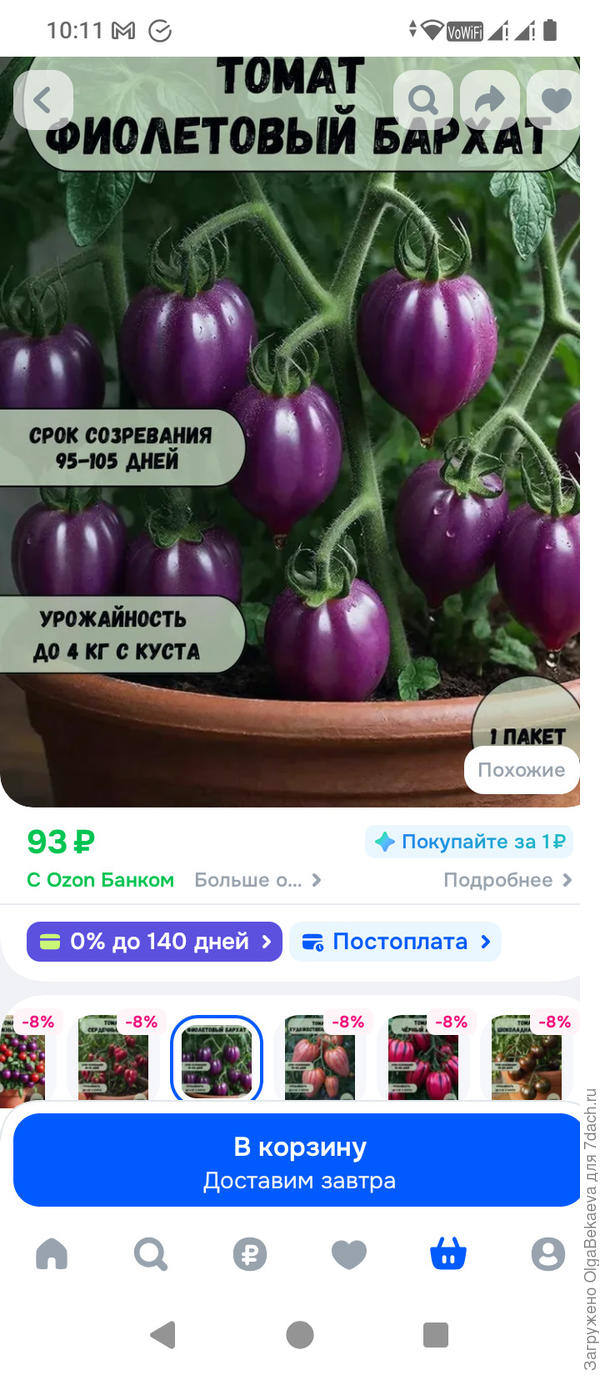Screen dimensions: 600x1375
Task: Go back from the product page
Action: tap(43, 100)
